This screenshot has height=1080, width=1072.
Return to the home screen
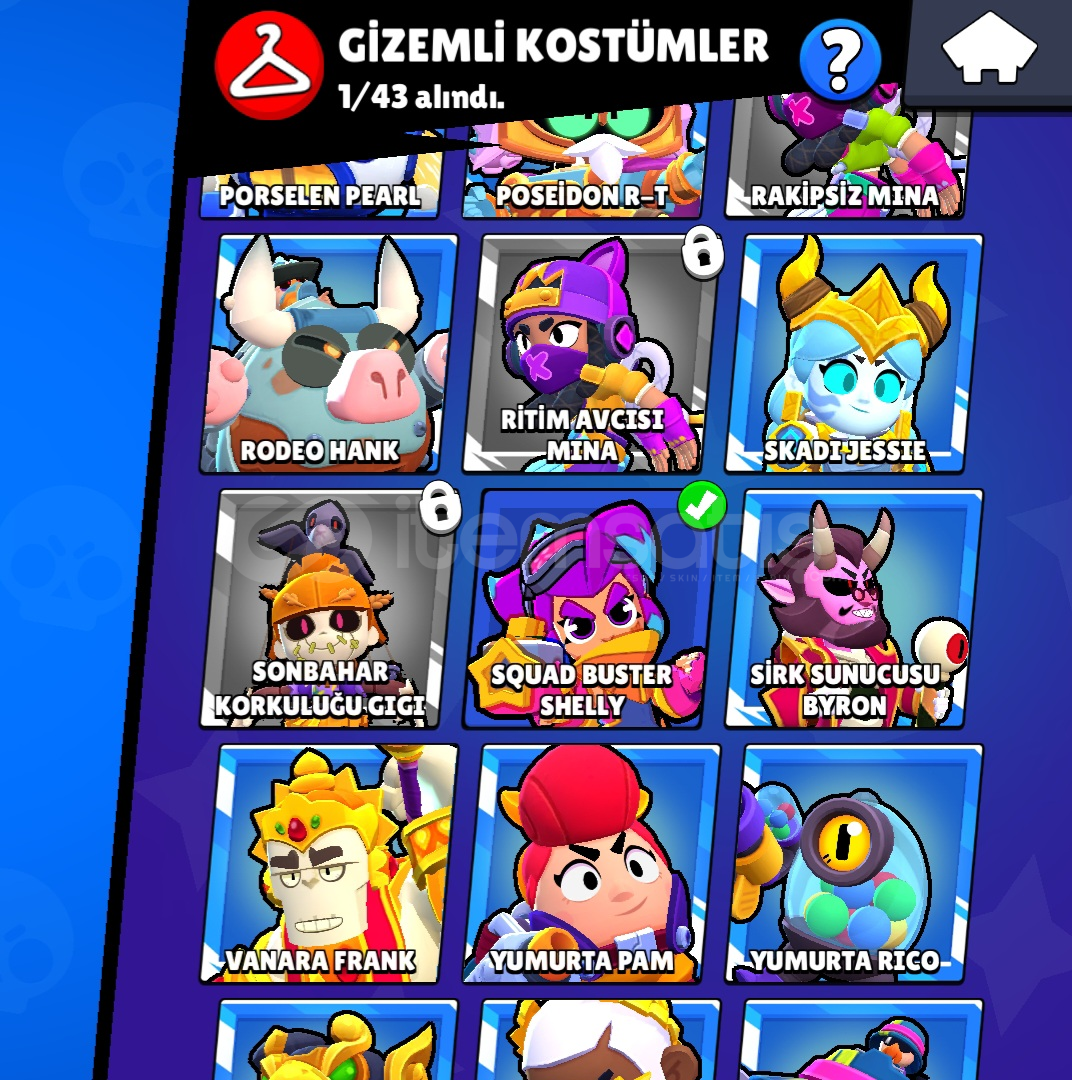click(988, 48)
